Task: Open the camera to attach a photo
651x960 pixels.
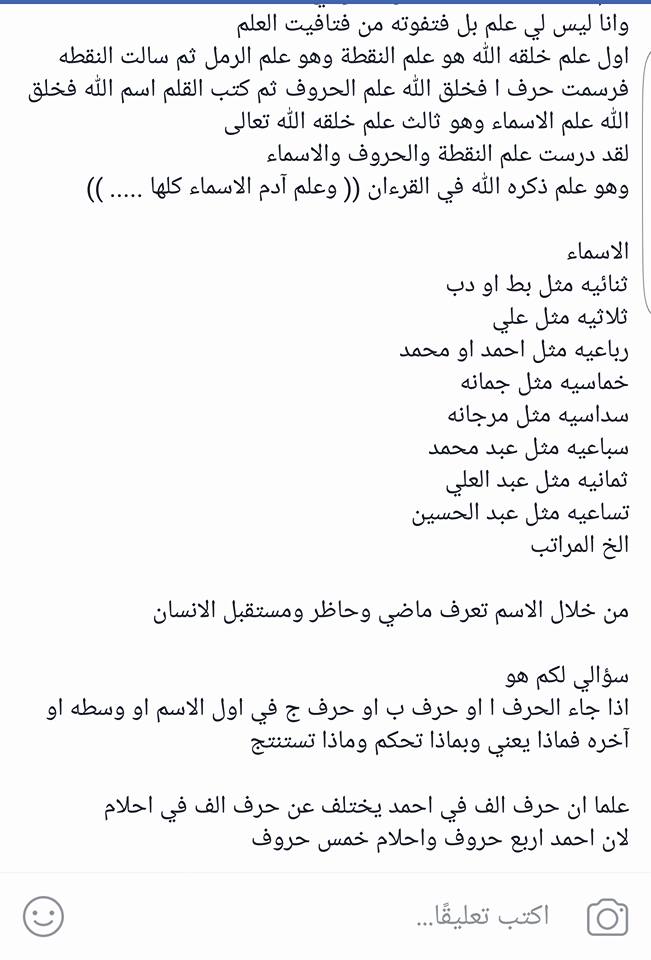Action: coord(607,917)
